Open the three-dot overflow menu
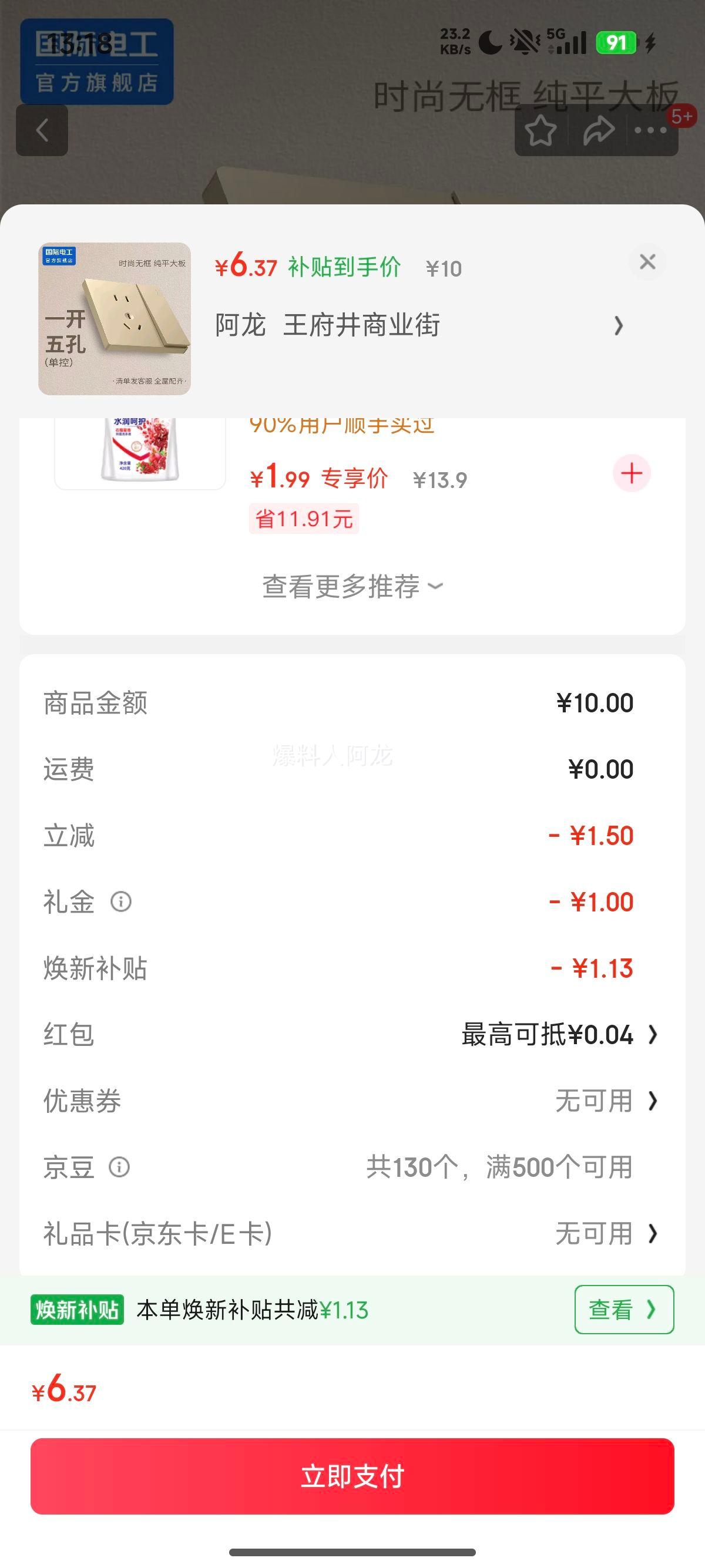 (650, 130)
